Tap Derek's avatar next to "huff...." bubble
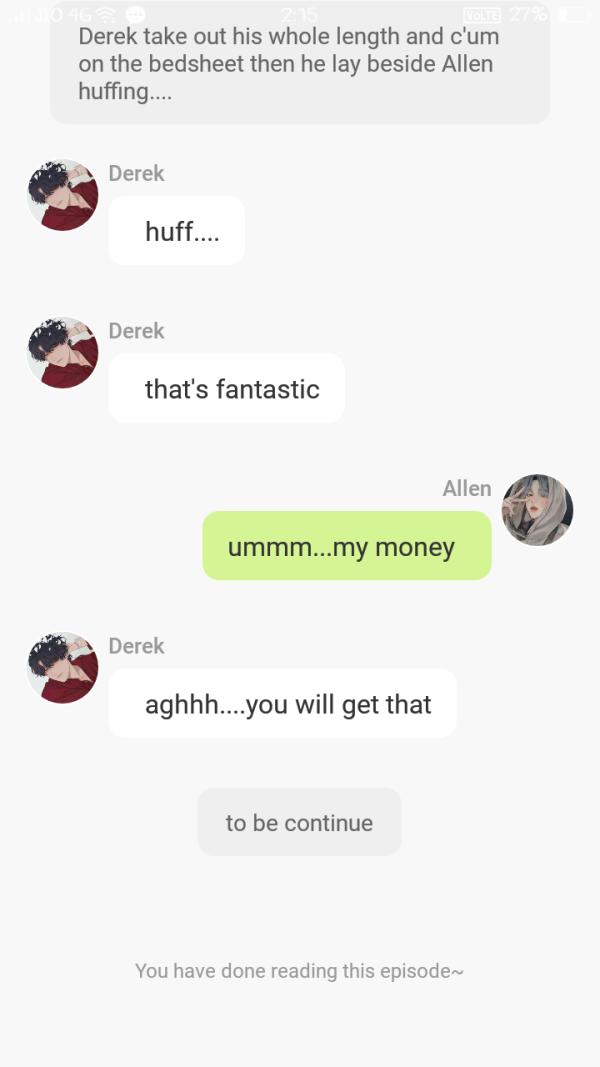This screenshot has height=1067, width=600. [62, 196]
